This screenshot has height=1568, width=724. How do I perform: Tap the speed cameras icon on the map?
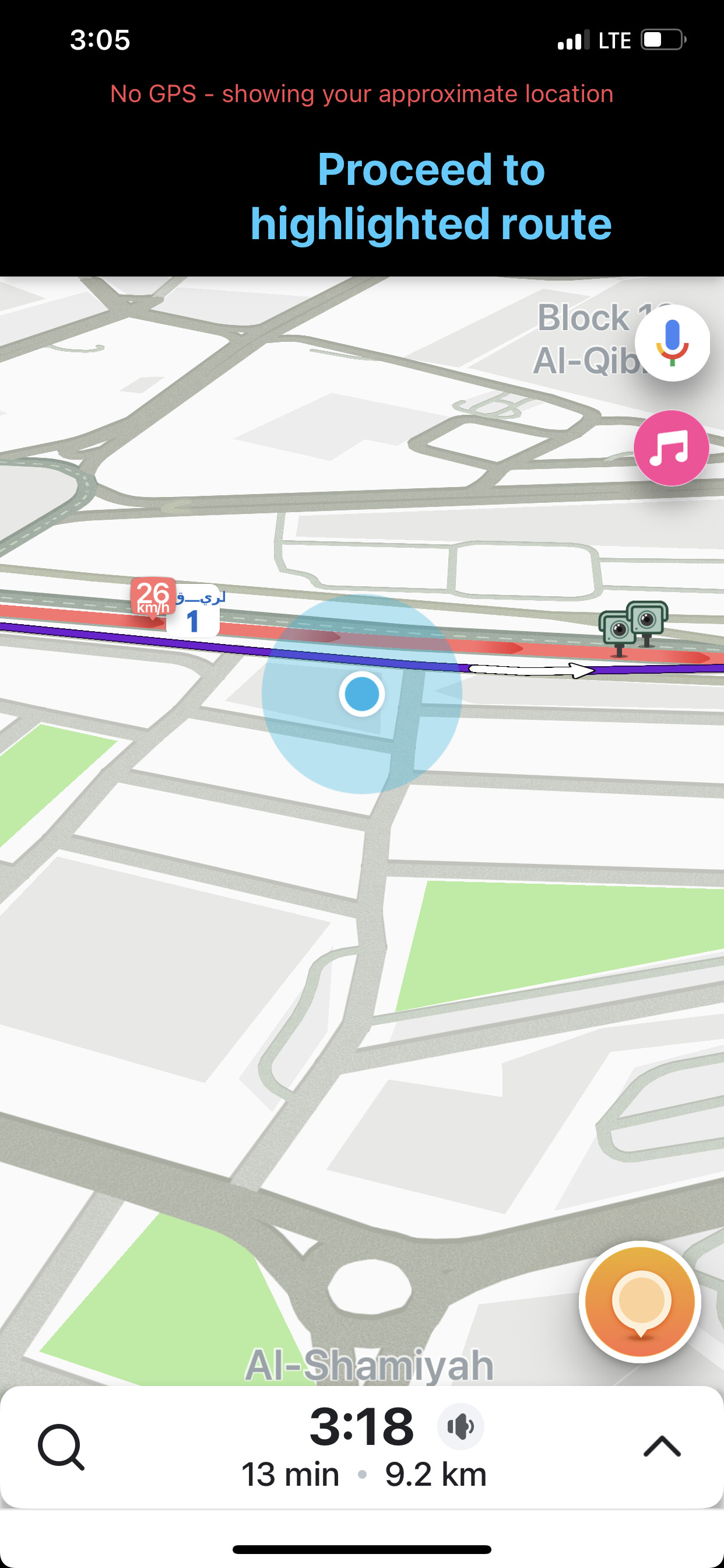(x=632, y=628)
